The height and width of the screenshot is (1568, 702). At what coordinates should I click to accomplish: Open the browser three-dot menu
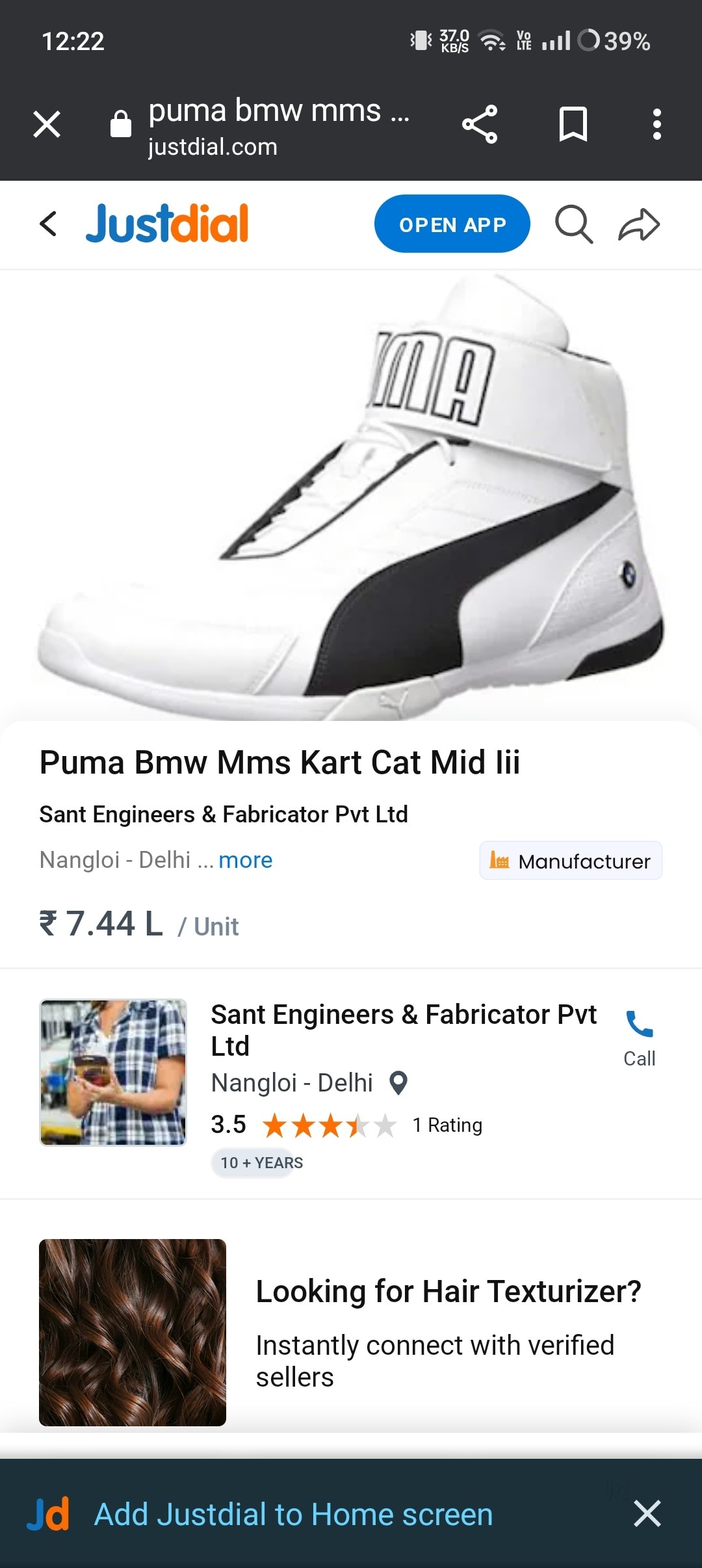click(657, 124)
